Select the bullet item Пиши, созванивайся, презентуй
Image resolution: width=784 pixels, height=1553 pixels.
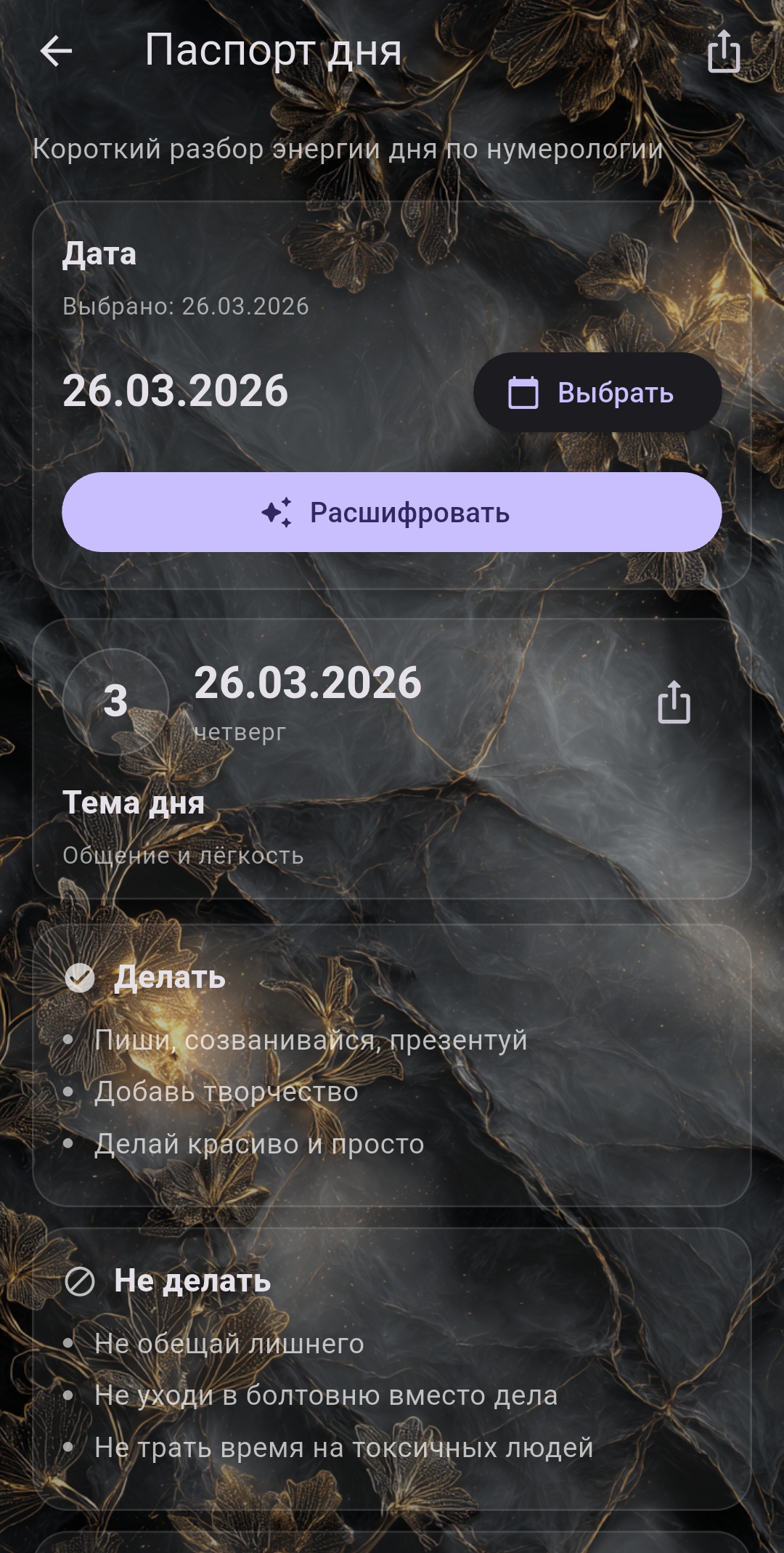[311, 1041]
